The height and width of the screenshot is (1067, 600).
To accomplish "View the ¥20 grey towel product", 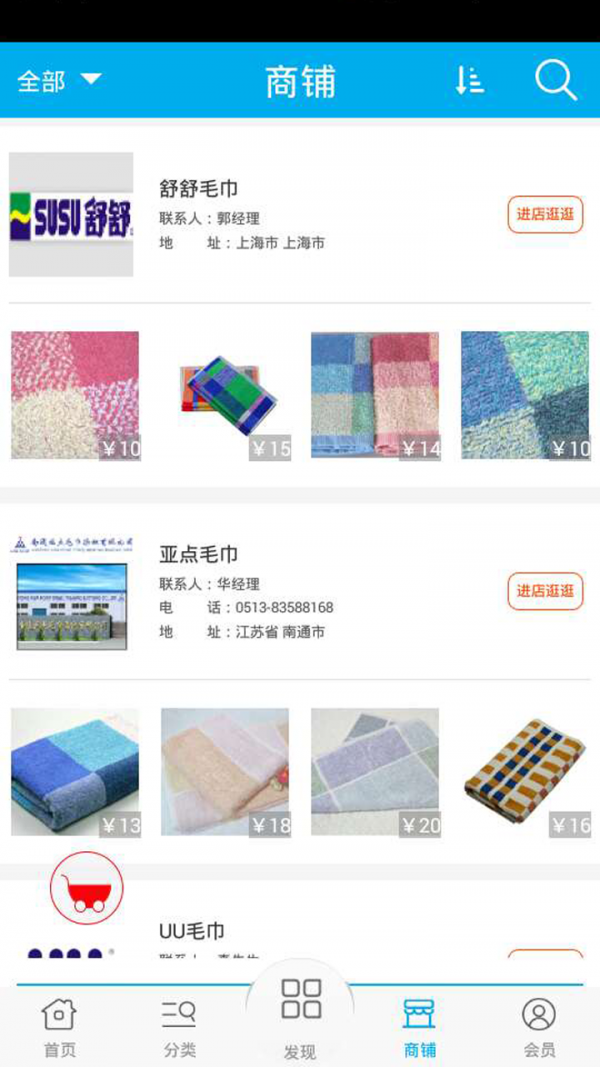I will 375,772.
